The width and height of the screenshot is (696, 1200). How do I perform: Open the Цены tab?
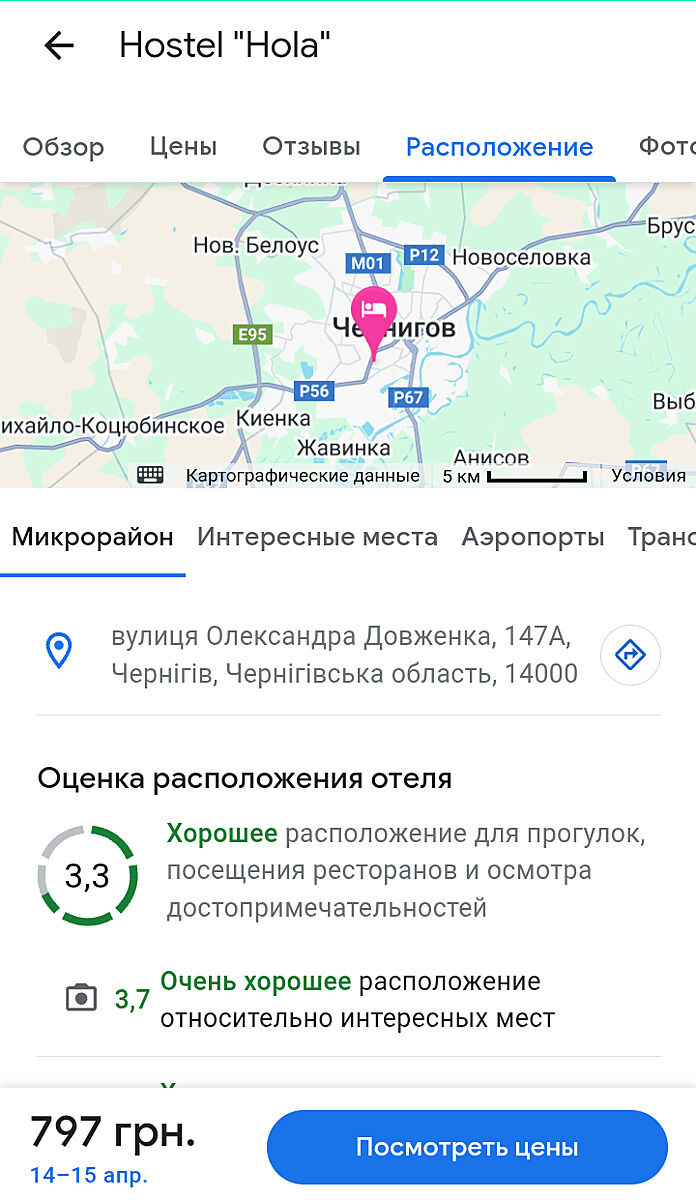coord(183,147)
